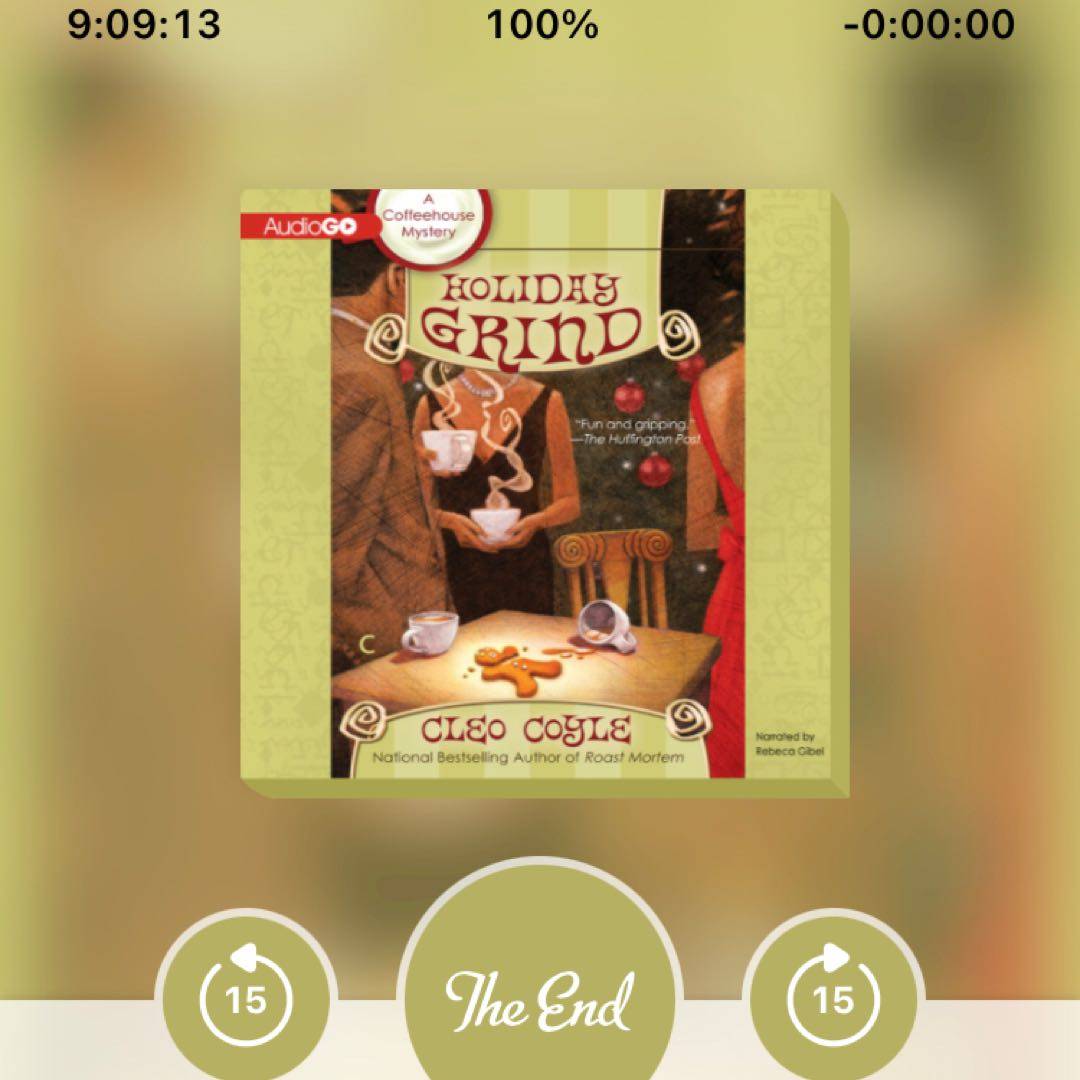Tap the center The End button
The image size is (1080, 1080).
pyautogui.click(x=540, y=1000)
